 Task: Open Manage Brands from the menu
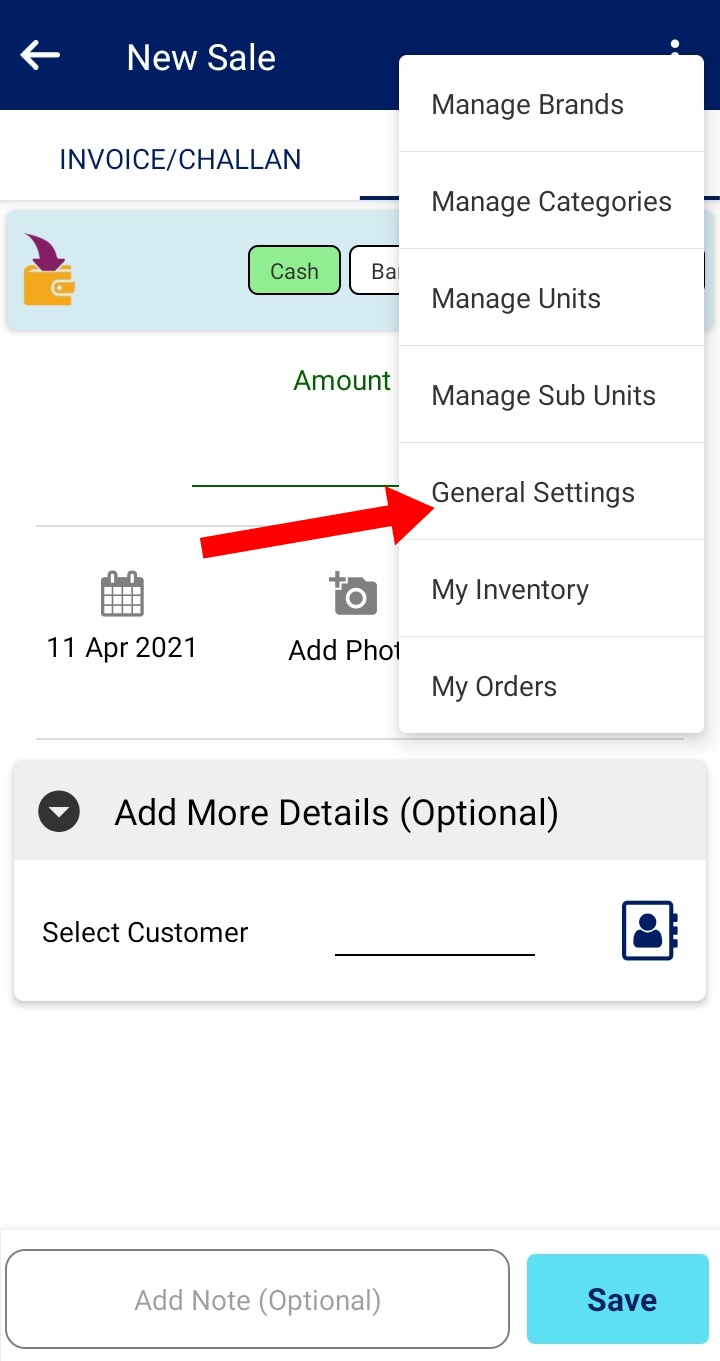point(551,104)
